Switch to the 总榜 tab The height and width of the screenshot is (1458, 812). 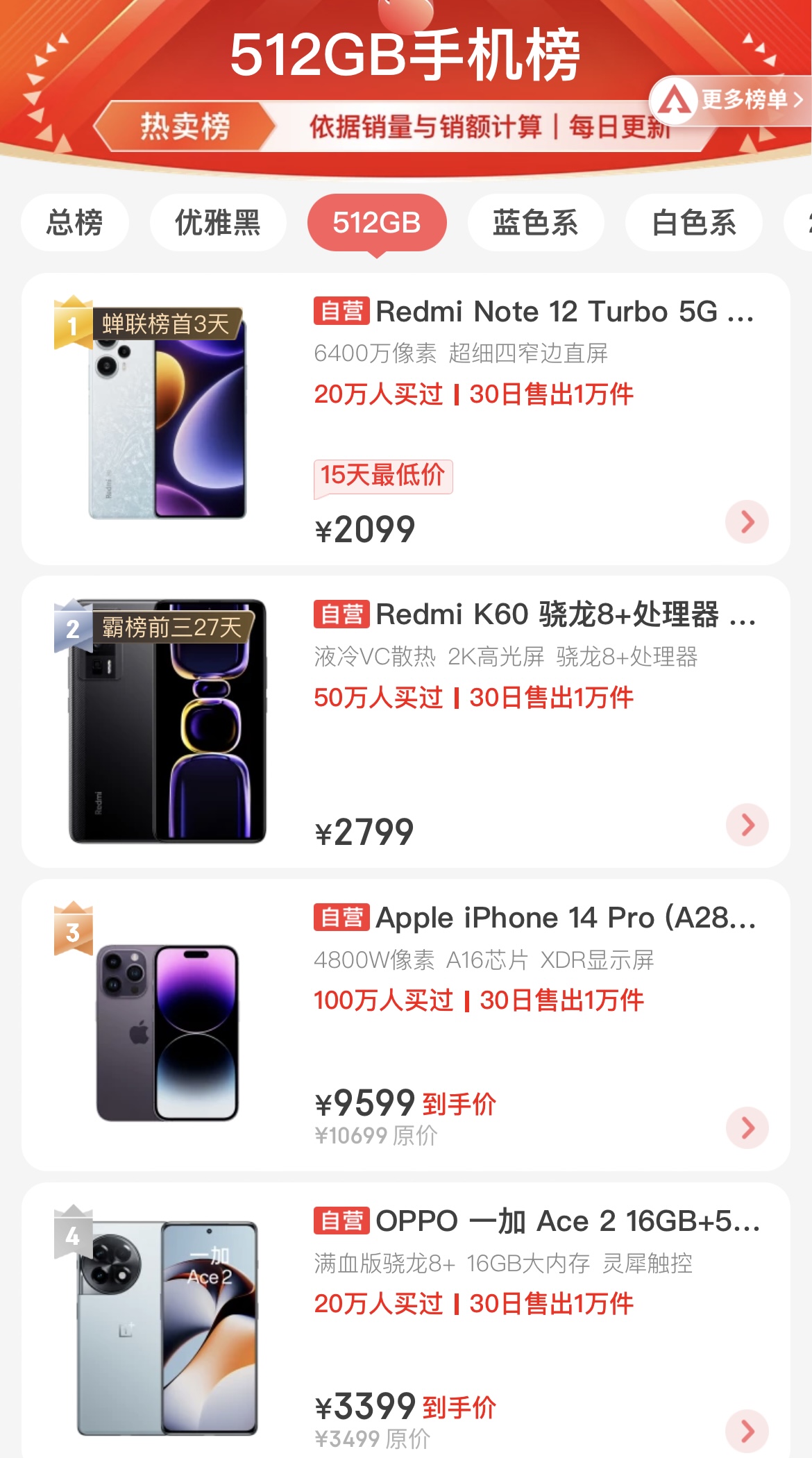(x=74, y=222)
